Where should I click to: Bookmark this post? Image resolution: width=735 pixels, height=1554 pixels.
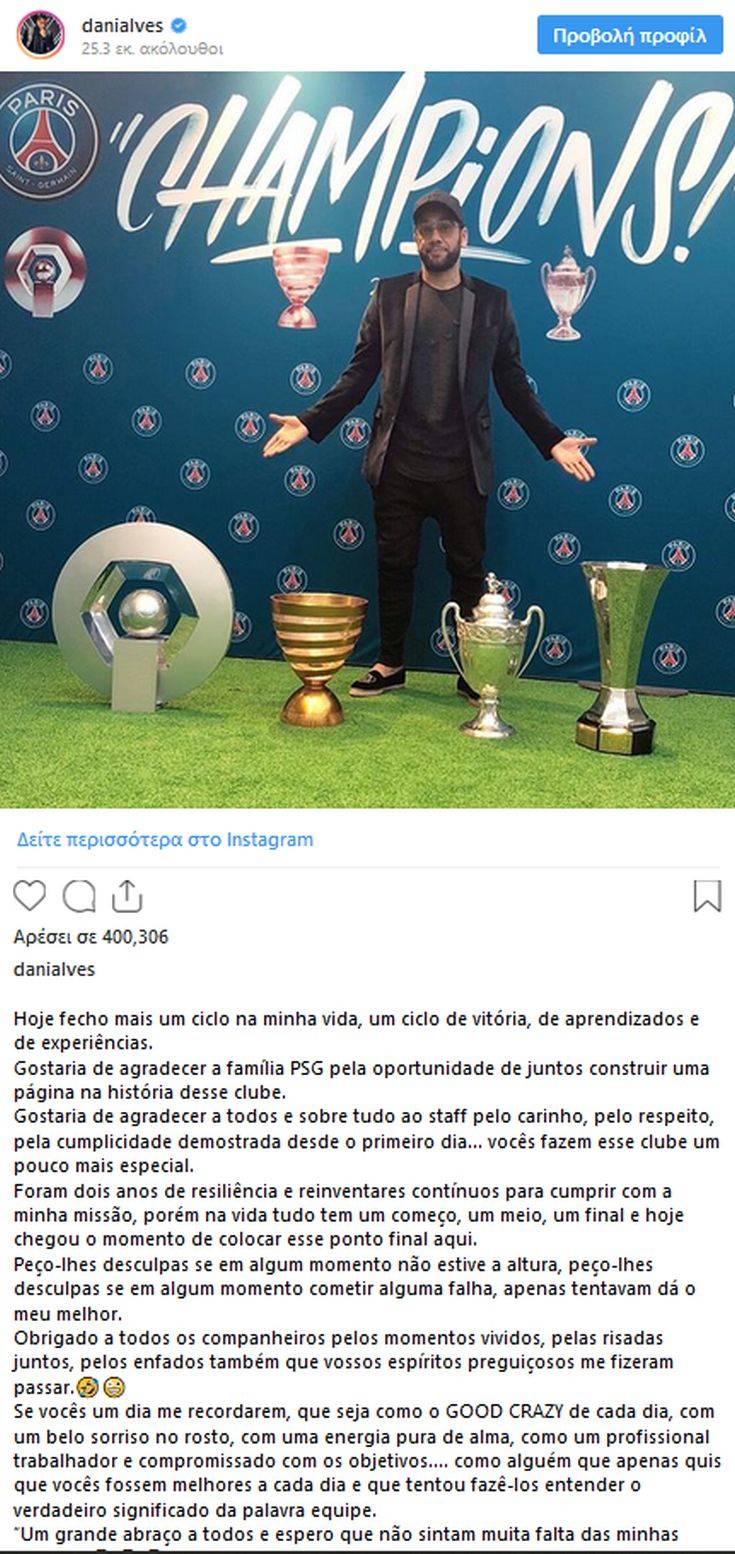[706, 896]
